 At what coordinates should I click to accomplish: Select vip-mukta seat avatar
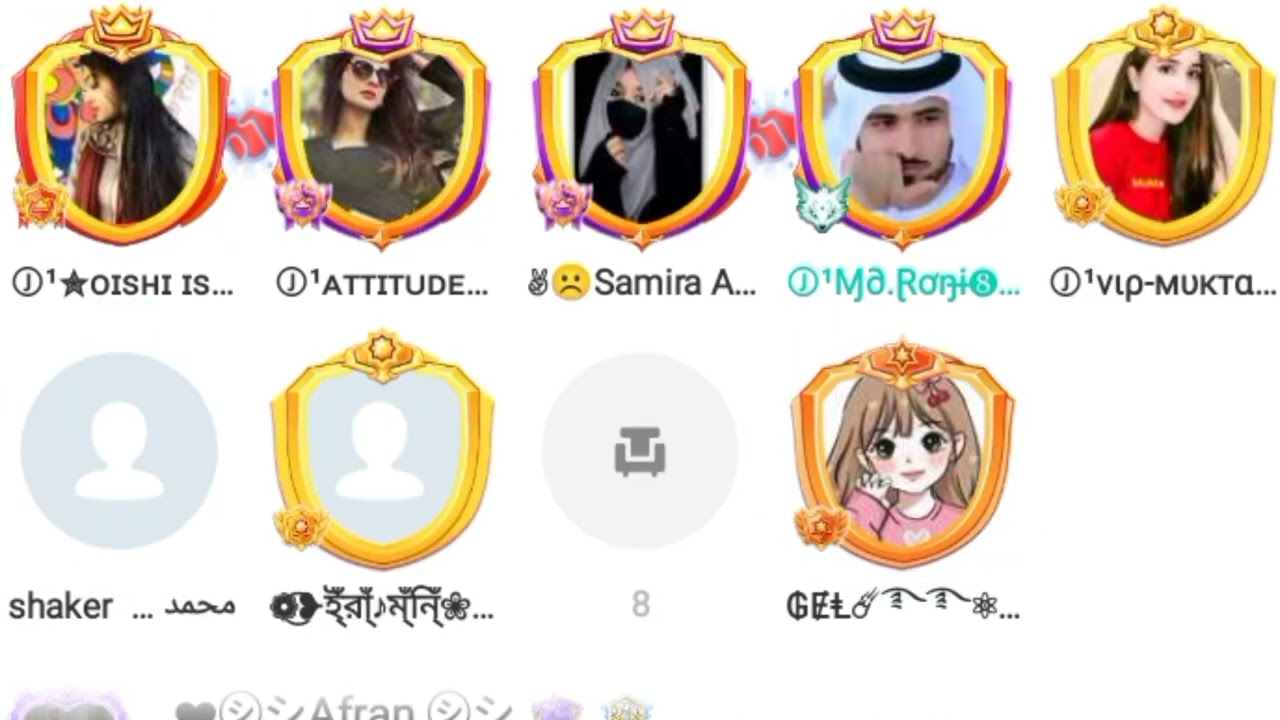point(1163,135)
